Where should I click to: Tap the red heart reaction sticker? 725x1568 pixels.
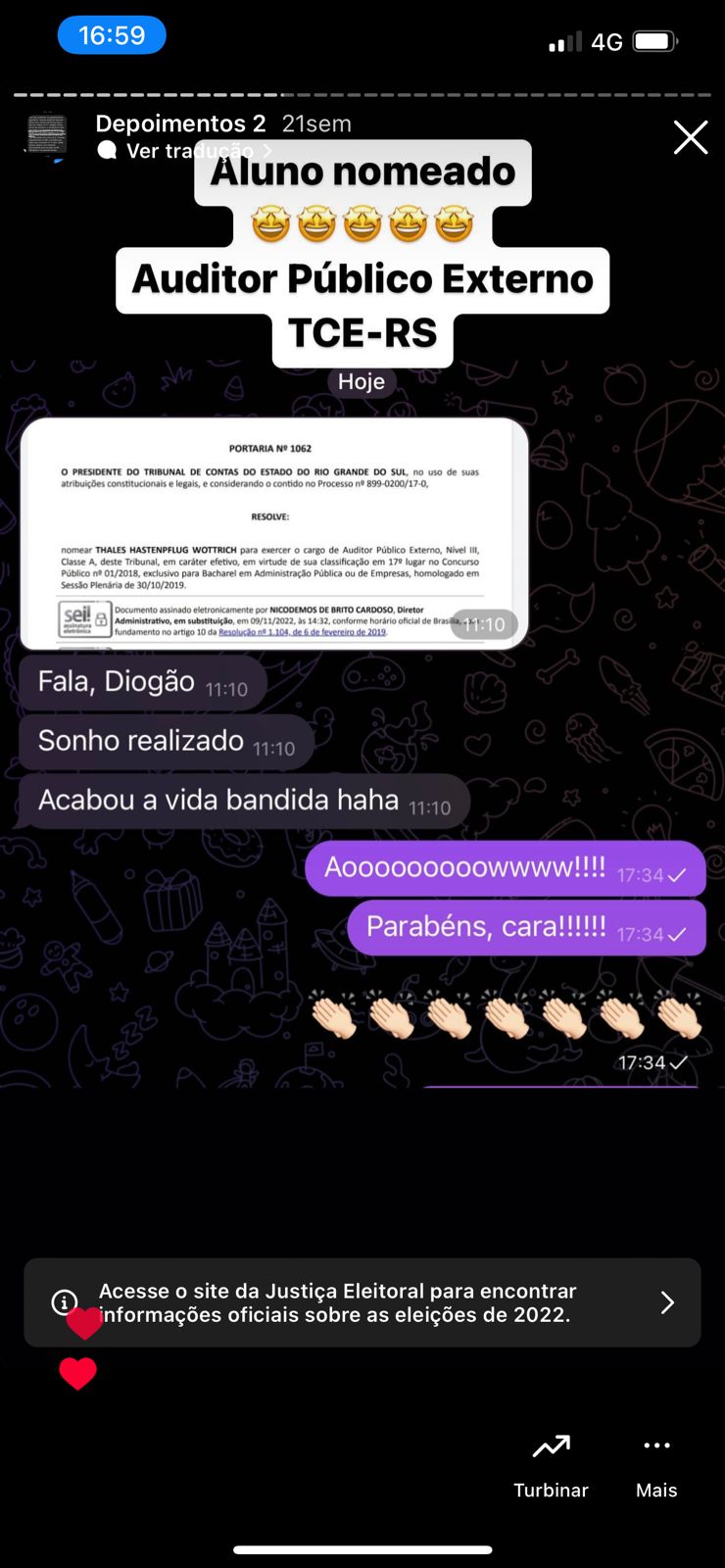(79, 1373)
